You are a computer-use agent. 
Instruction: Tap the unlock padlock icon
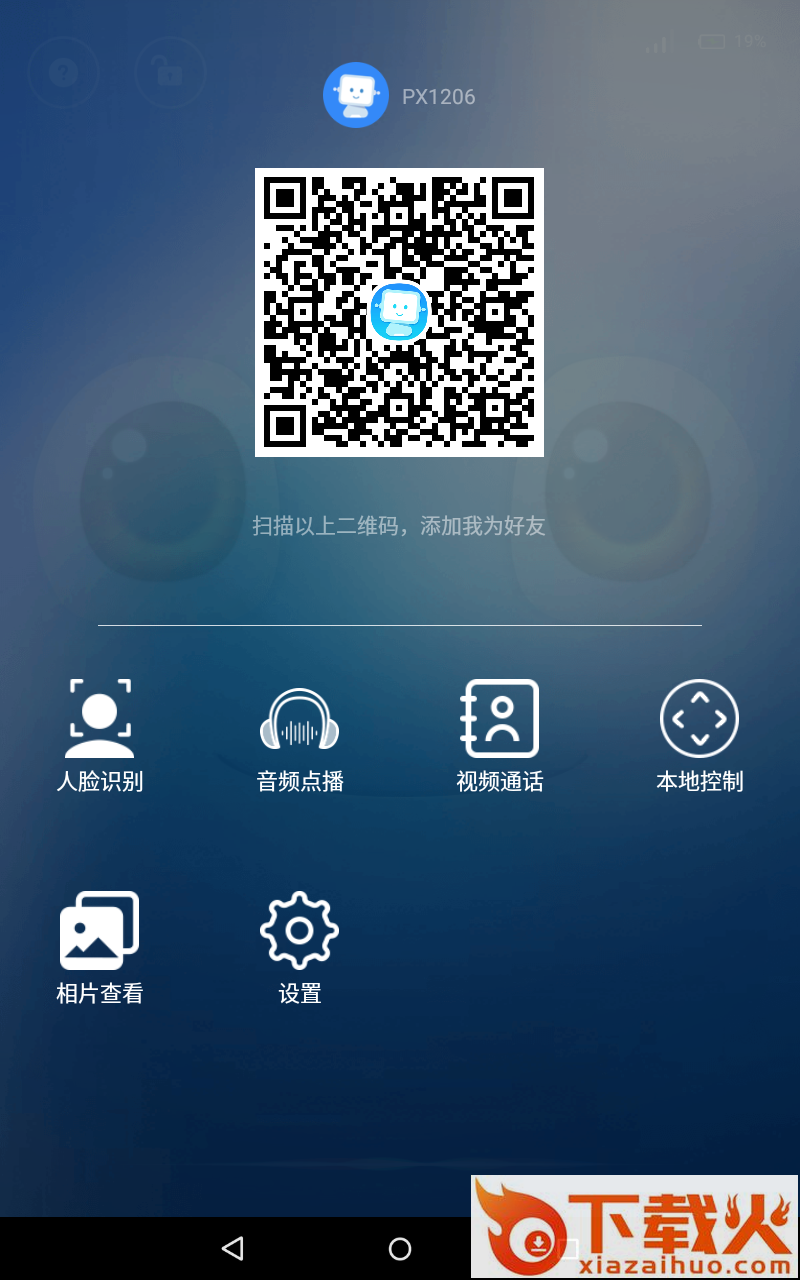click(x=170, y=72)
